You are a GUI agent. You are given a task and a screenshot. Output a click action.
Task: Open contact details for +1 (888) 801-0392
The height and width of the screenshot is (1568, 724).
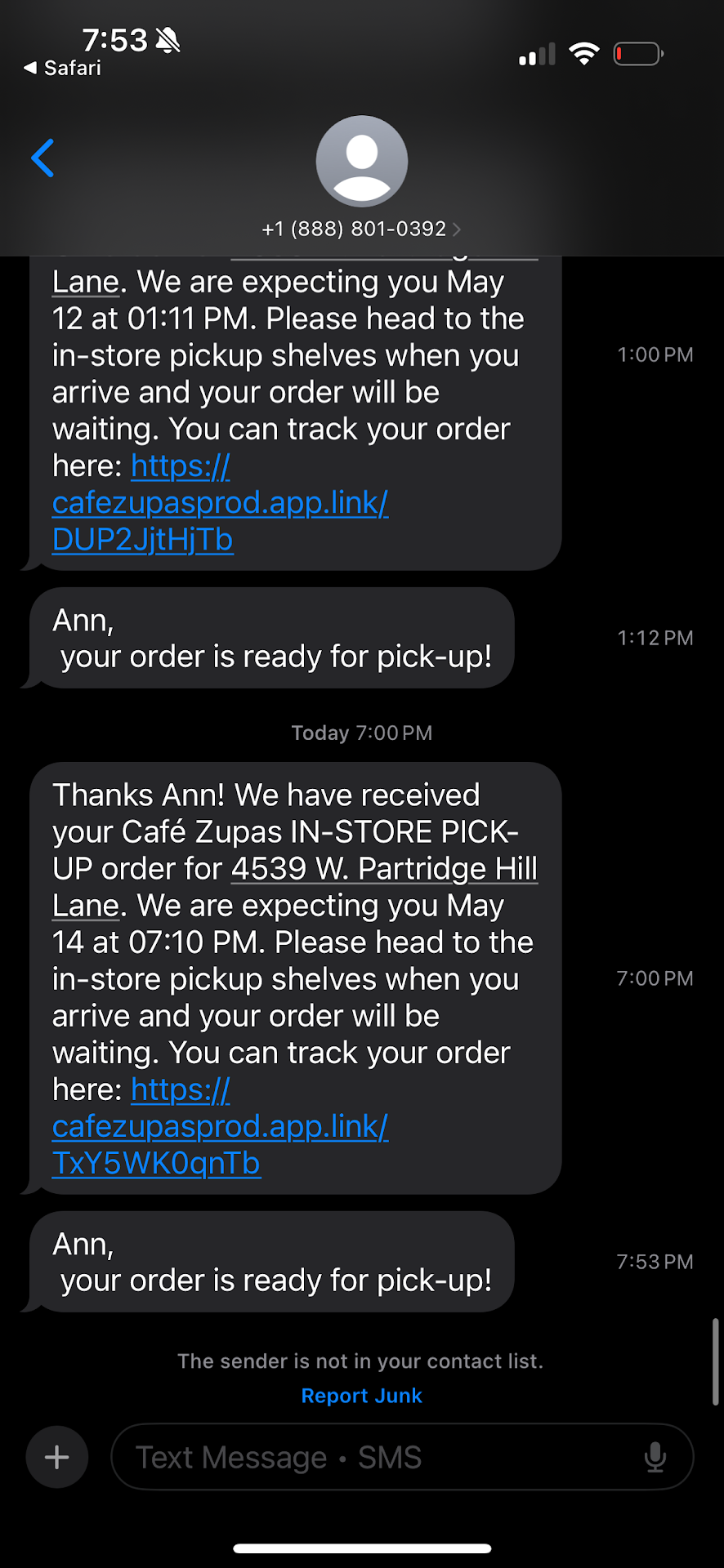click(x=361, y=229)
